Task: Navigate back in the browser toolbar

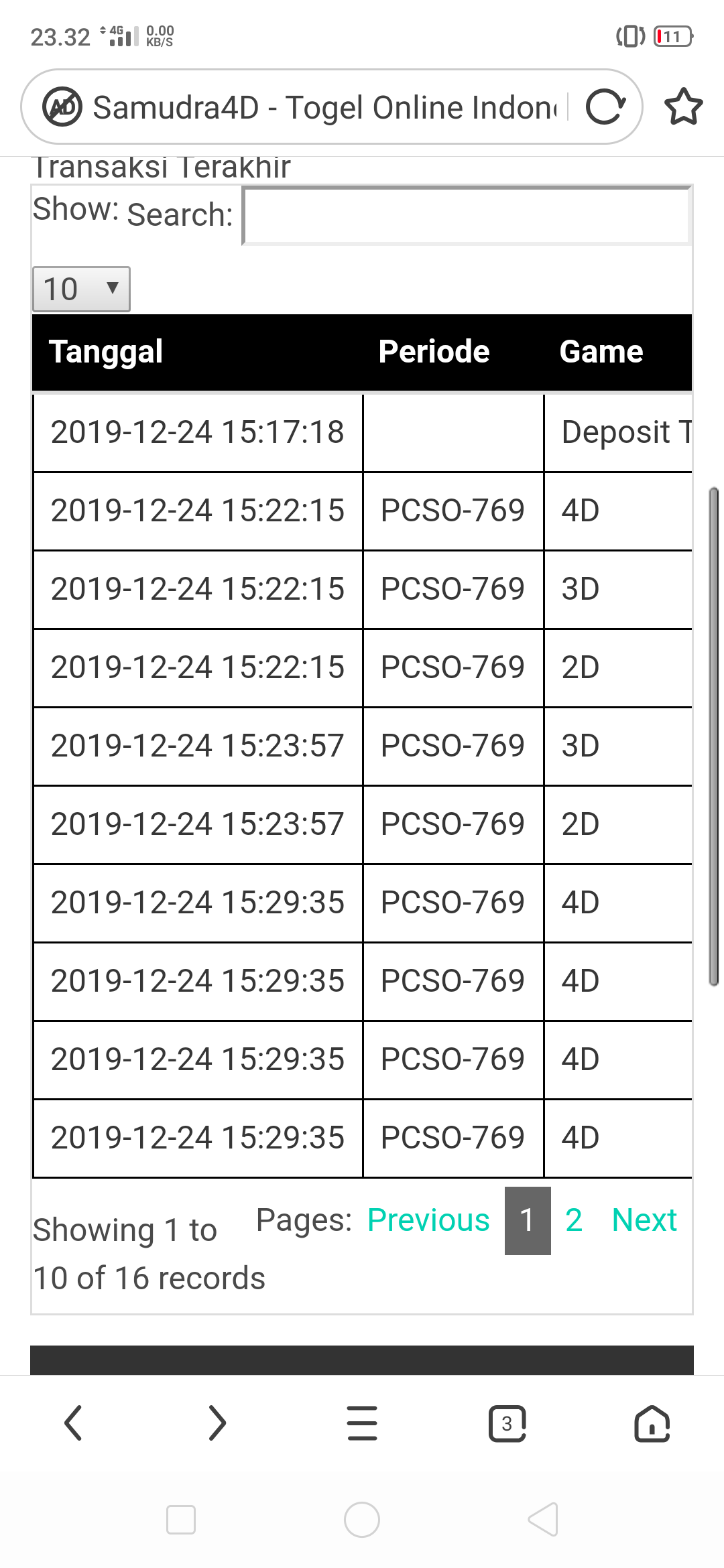Action: click(73, 1423)
